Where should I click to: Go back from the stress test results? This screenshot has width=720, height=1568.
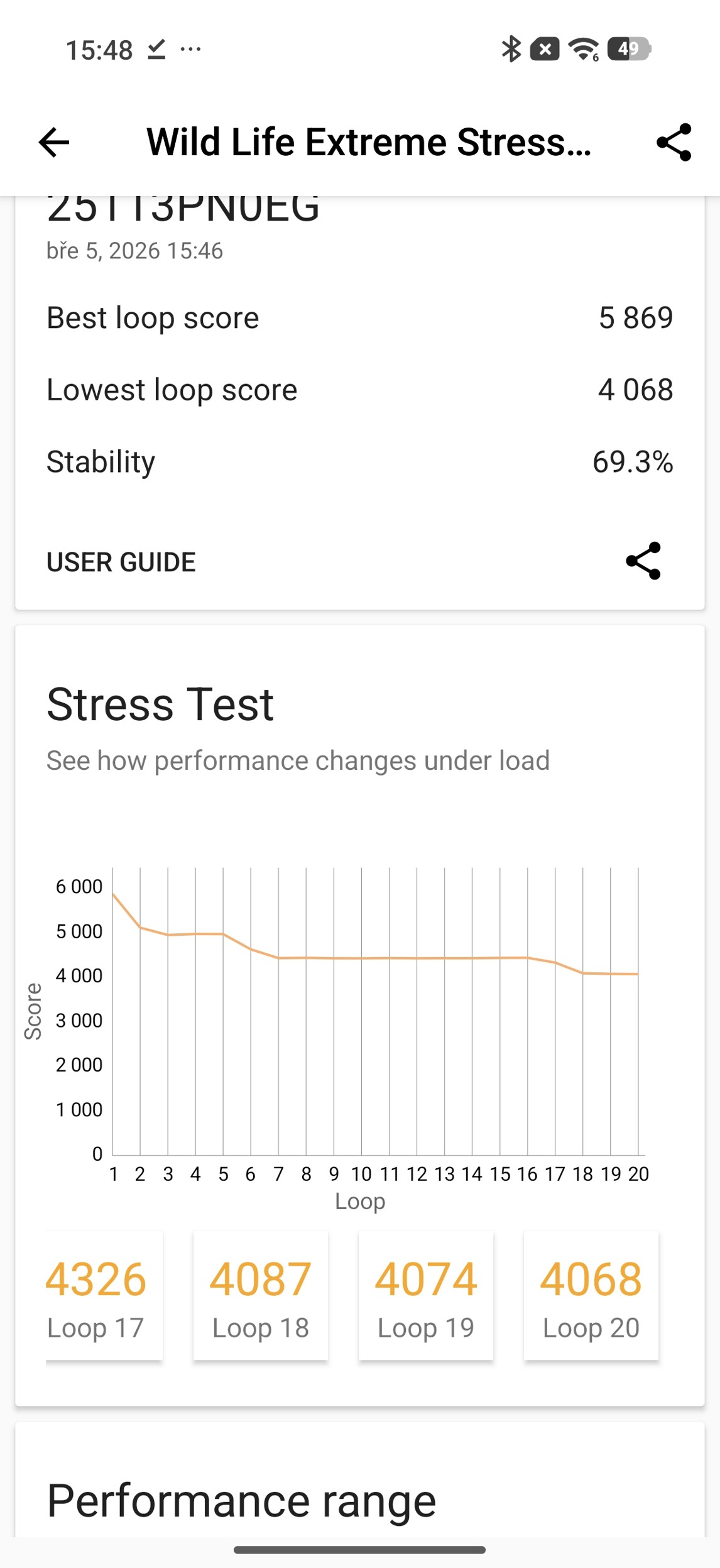coord(54,142)
